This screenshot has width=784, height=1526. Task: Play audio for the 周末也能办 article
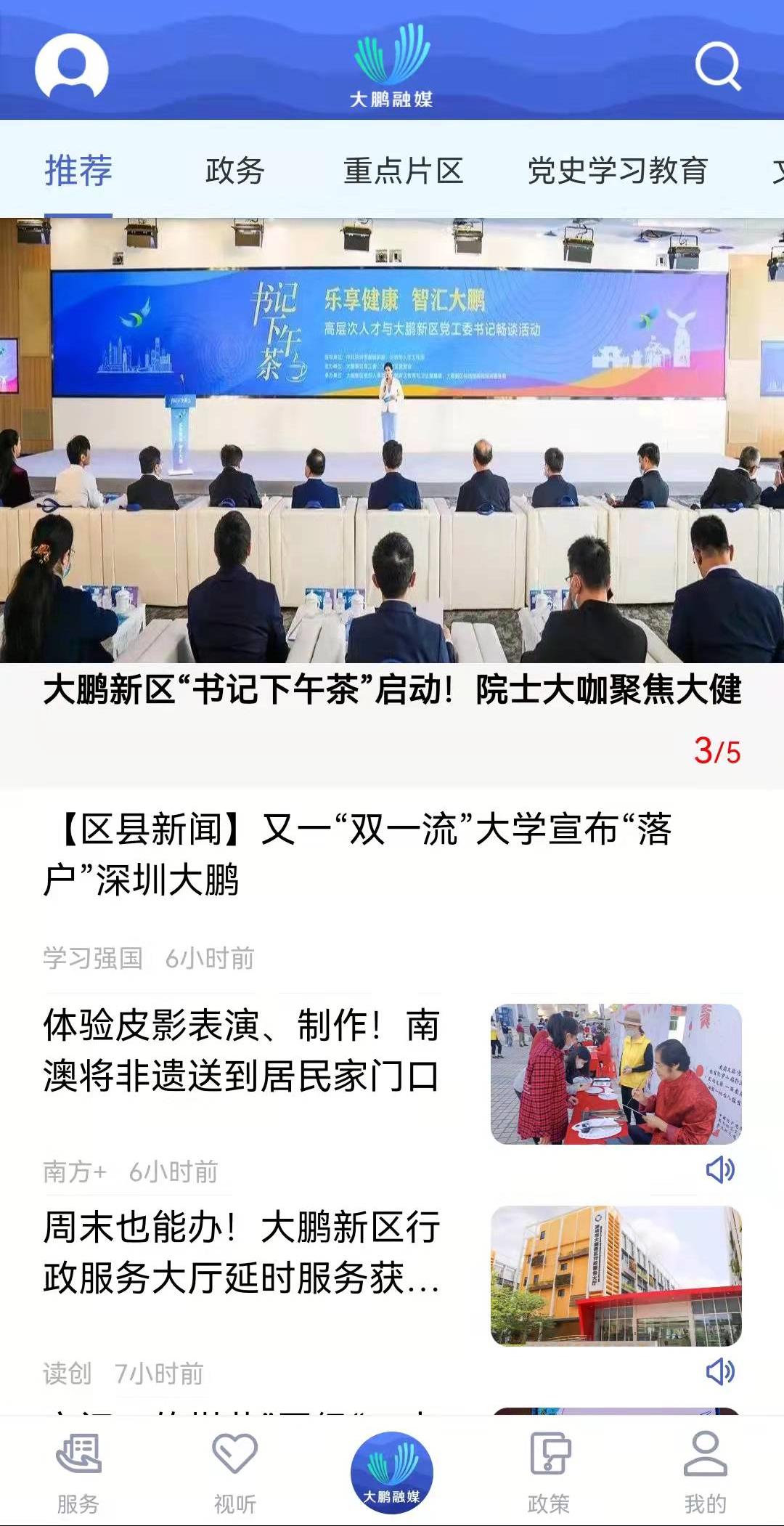click(720, 1371)
